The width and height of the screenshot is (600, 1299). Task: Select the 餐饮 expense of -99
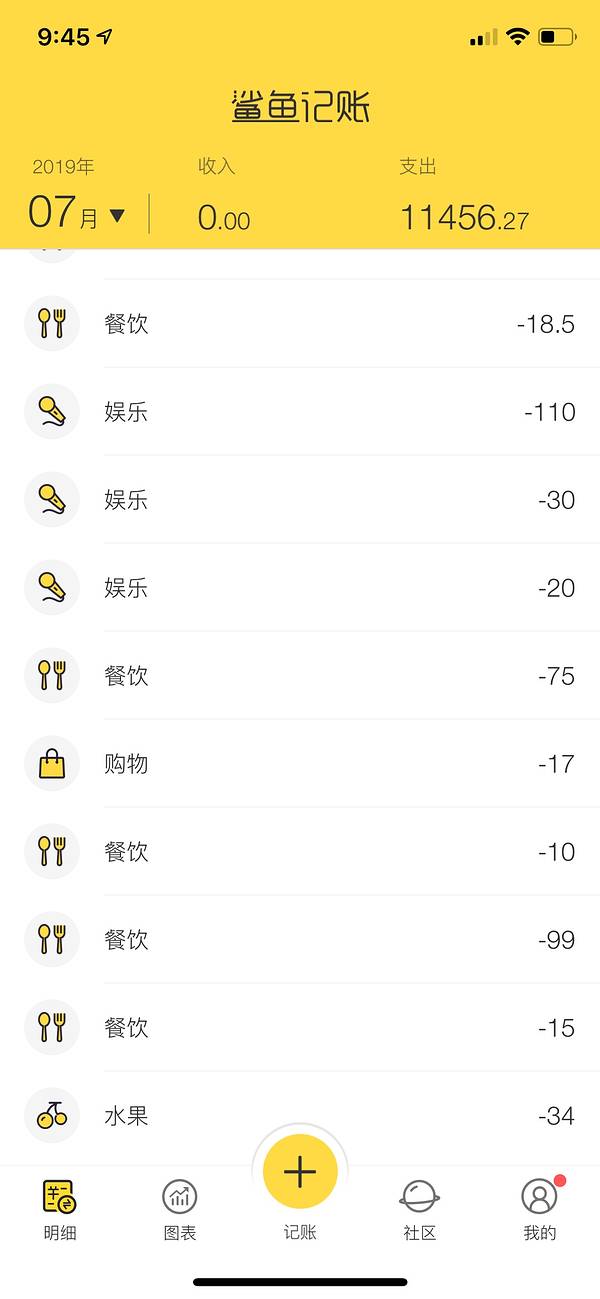300,940
